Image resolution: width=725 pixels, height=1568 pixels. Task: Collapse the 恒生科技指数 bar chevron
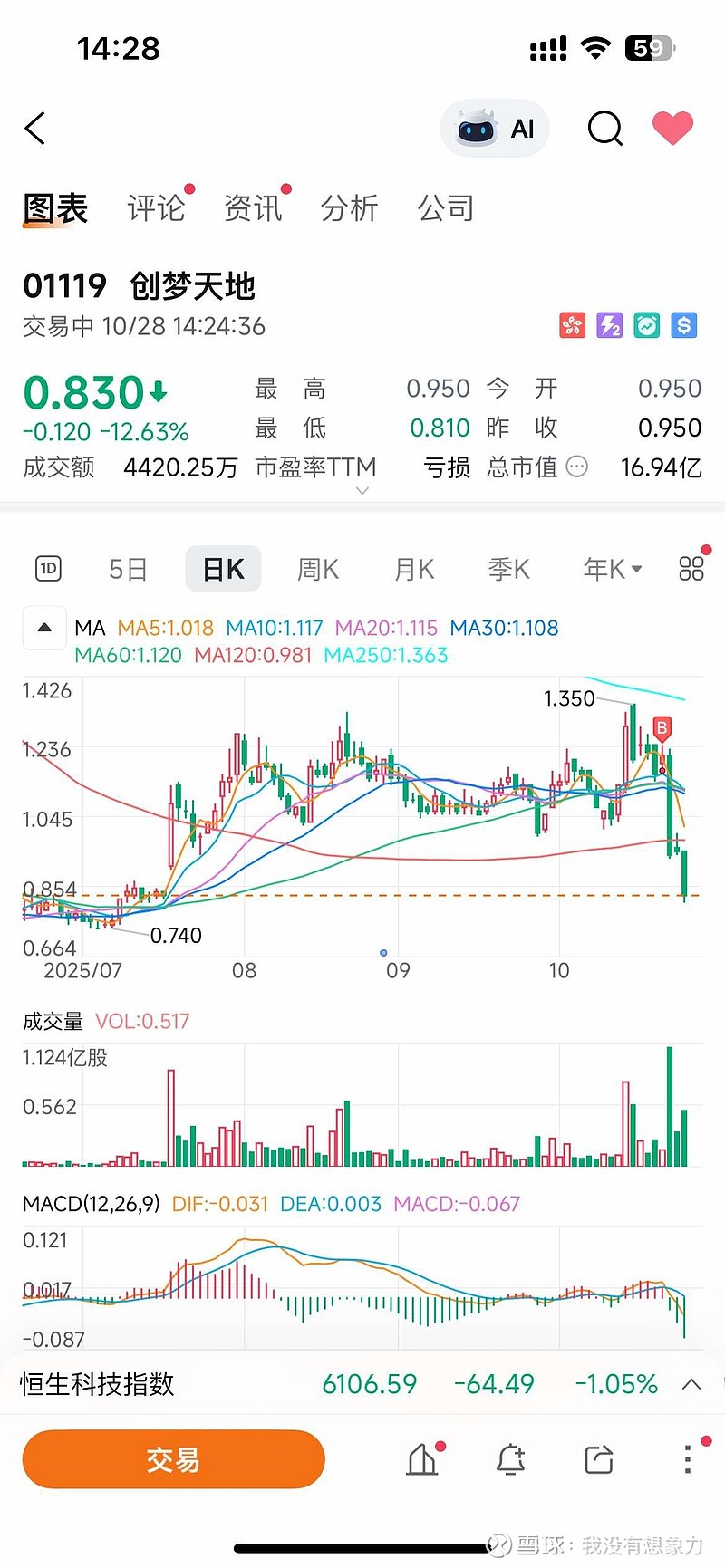click(x=691, y=1383)
